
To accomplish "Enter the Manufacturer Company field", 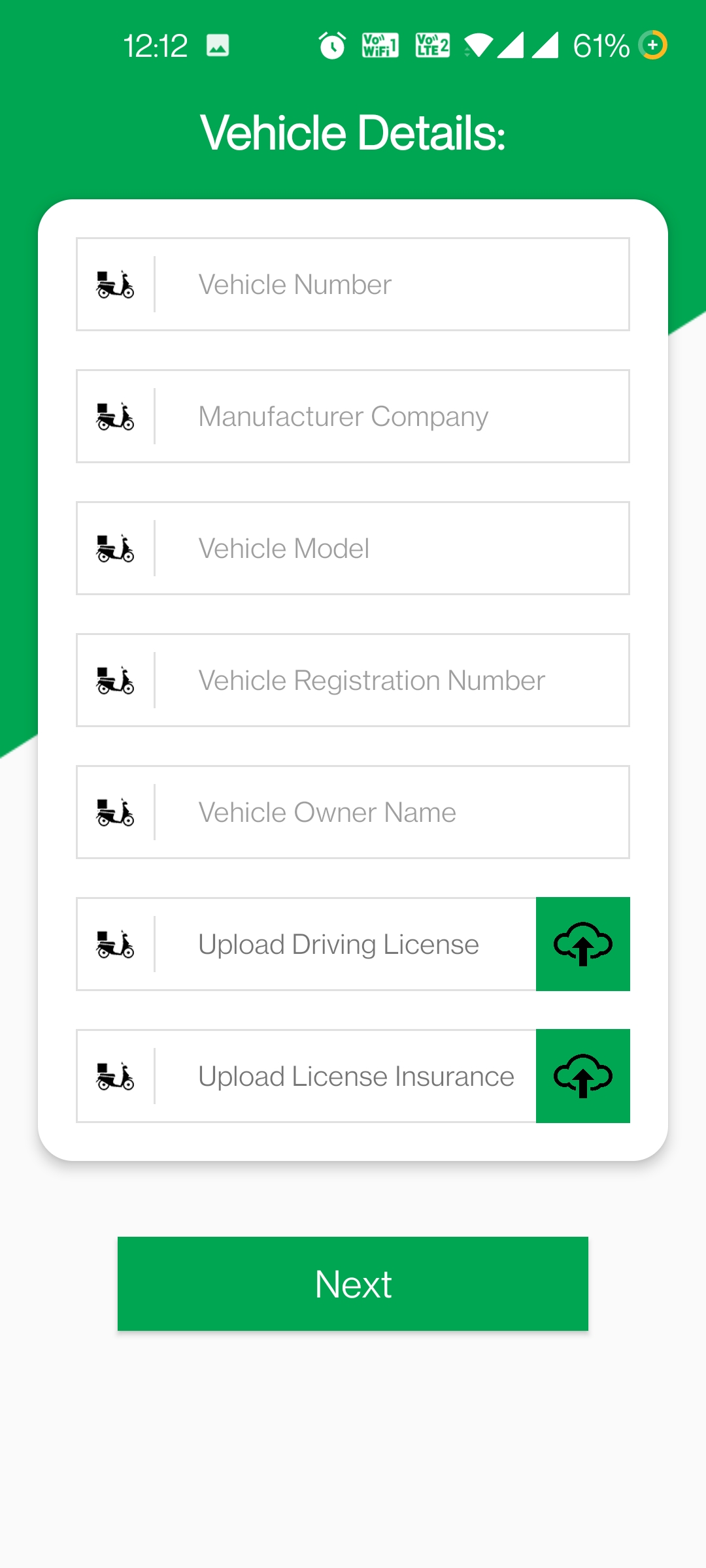I will coord(353,416).
